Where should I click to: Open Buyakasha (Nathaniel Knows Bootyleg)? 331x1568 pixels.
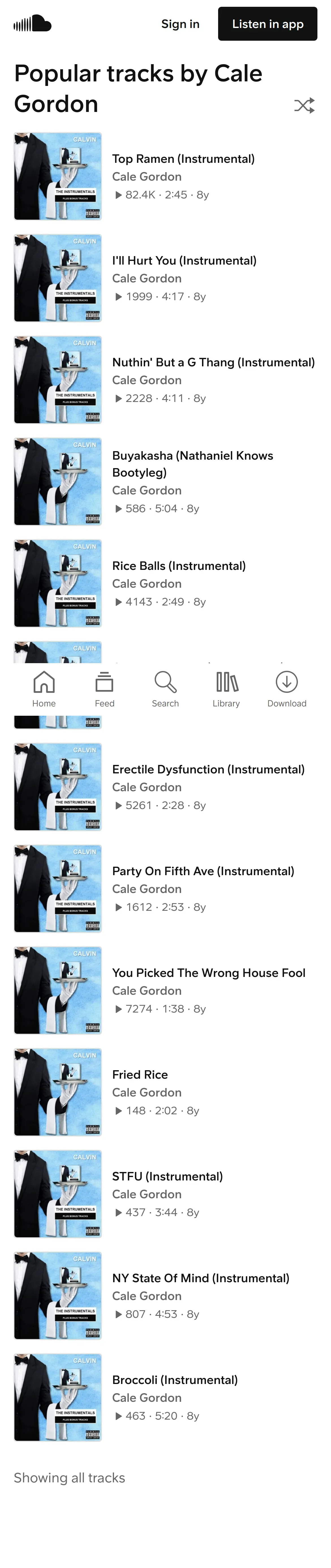click(x=192, y=464)
